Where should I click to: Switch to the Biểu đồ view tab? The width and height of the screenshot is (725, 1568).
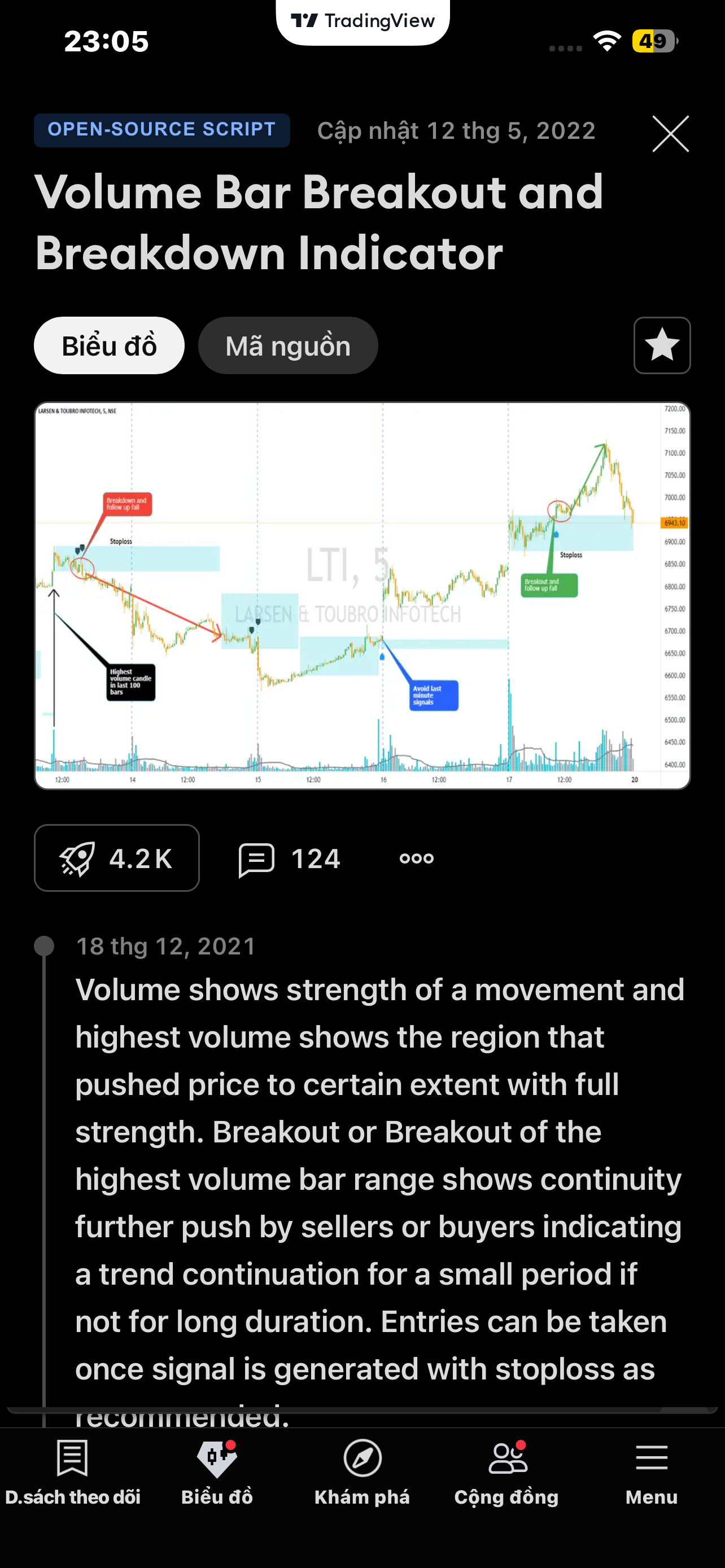point(109,346)
